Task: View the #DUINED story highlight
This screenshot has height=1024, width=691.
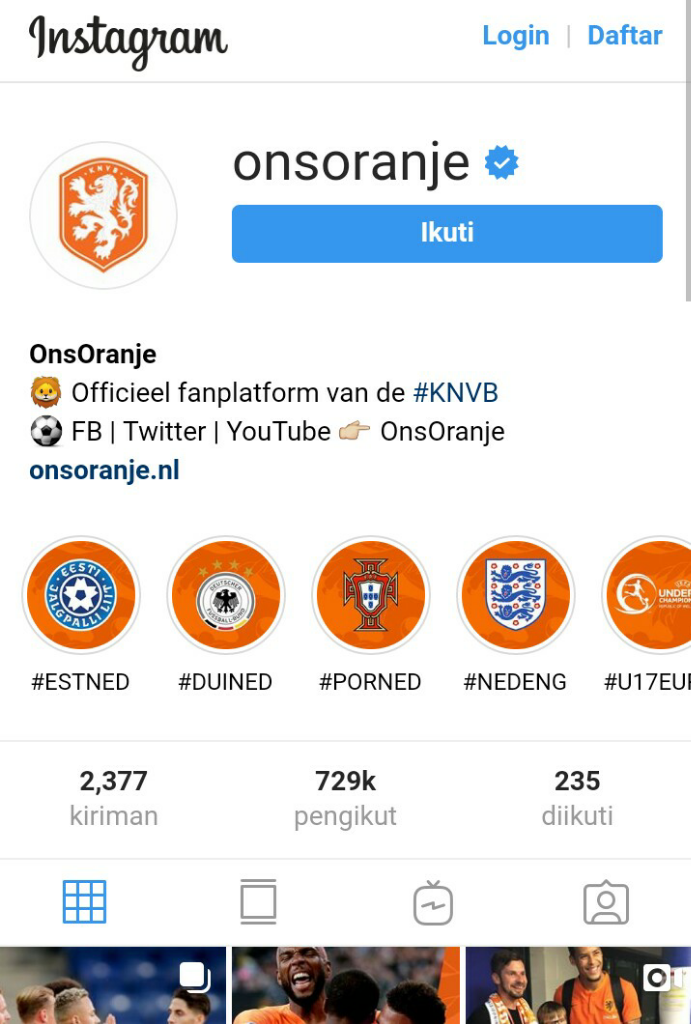Action: pos(226,596)
